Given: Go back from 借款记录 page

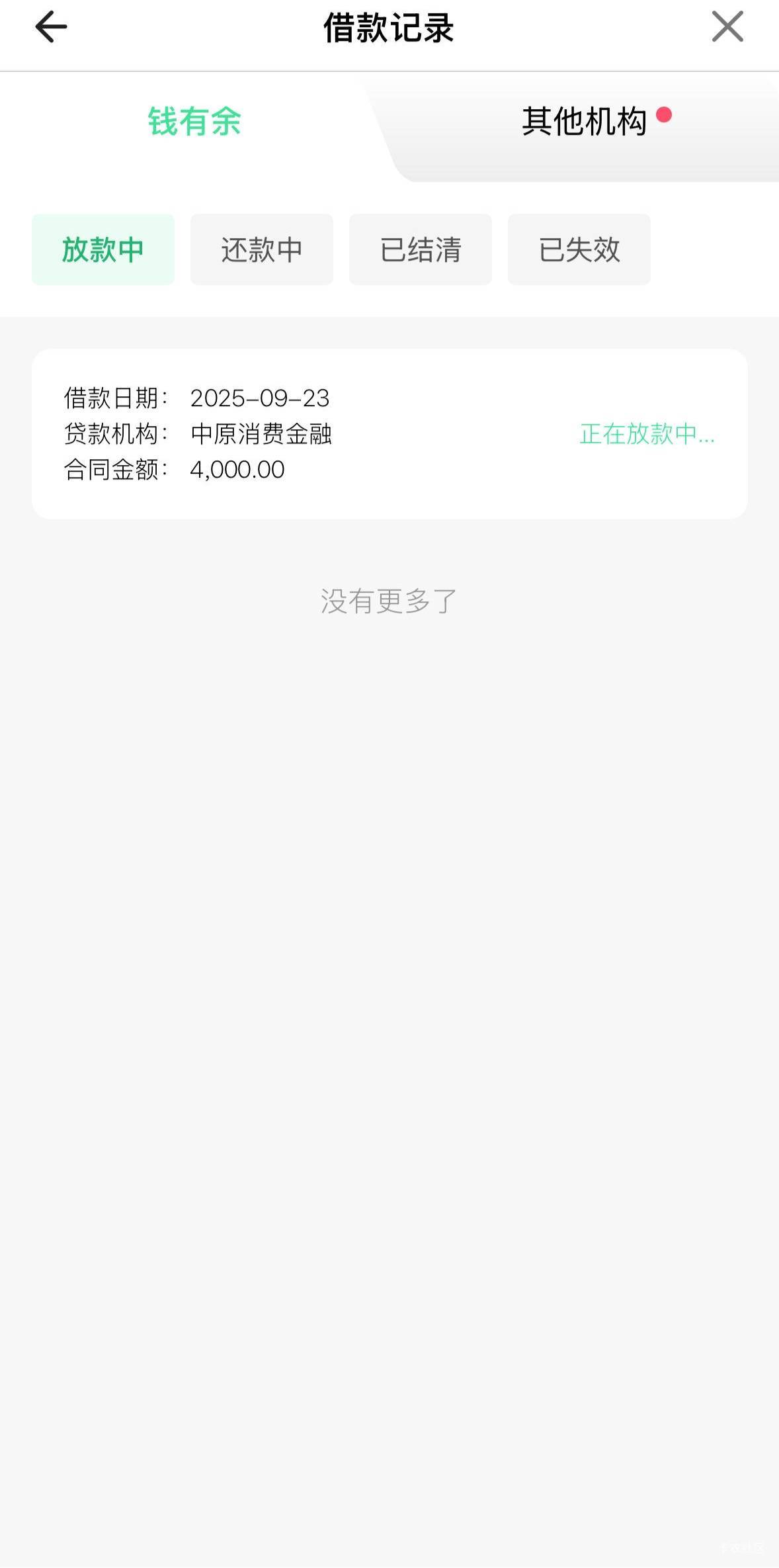Looking at the screenshot, I should (51, 28).
